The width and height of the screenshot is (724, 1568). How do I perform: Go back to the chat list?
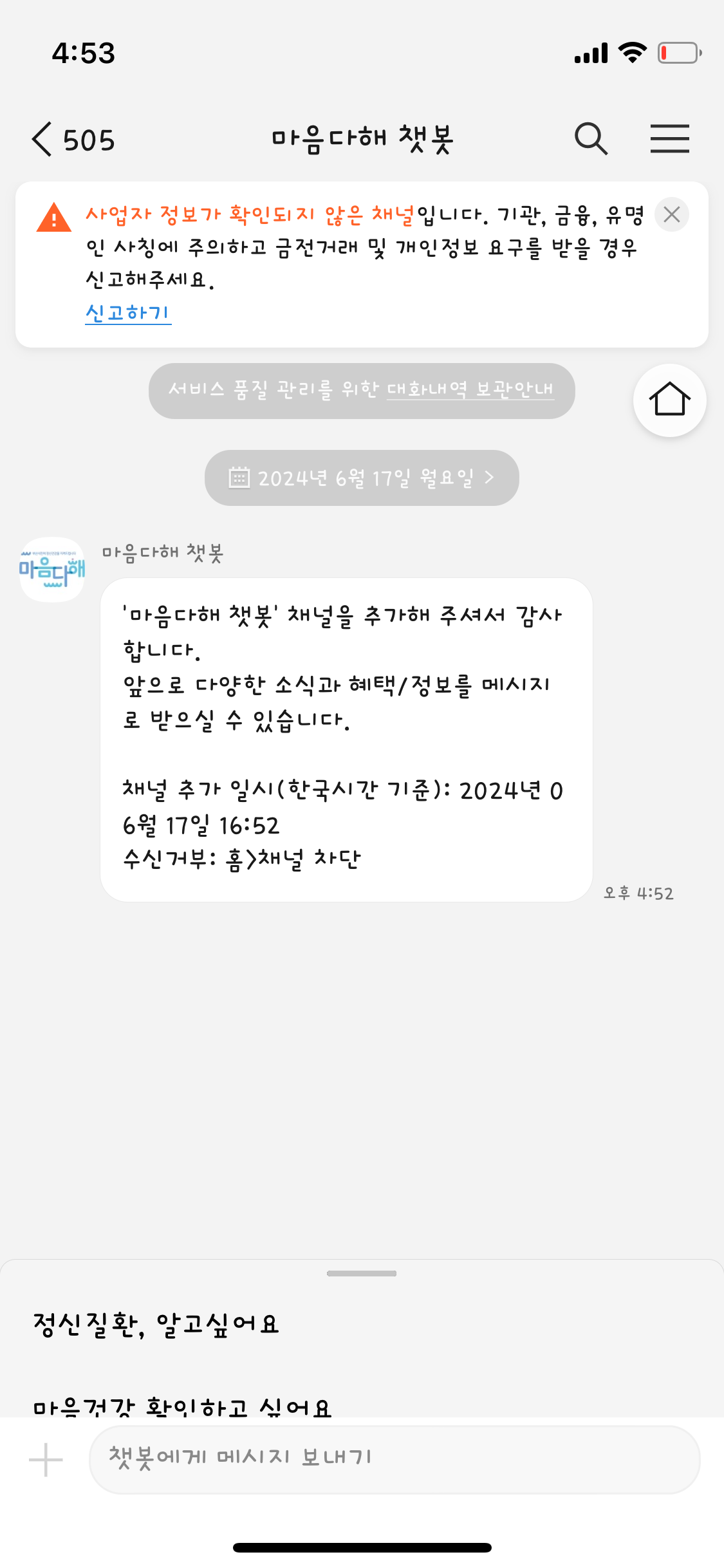(71, 140)
